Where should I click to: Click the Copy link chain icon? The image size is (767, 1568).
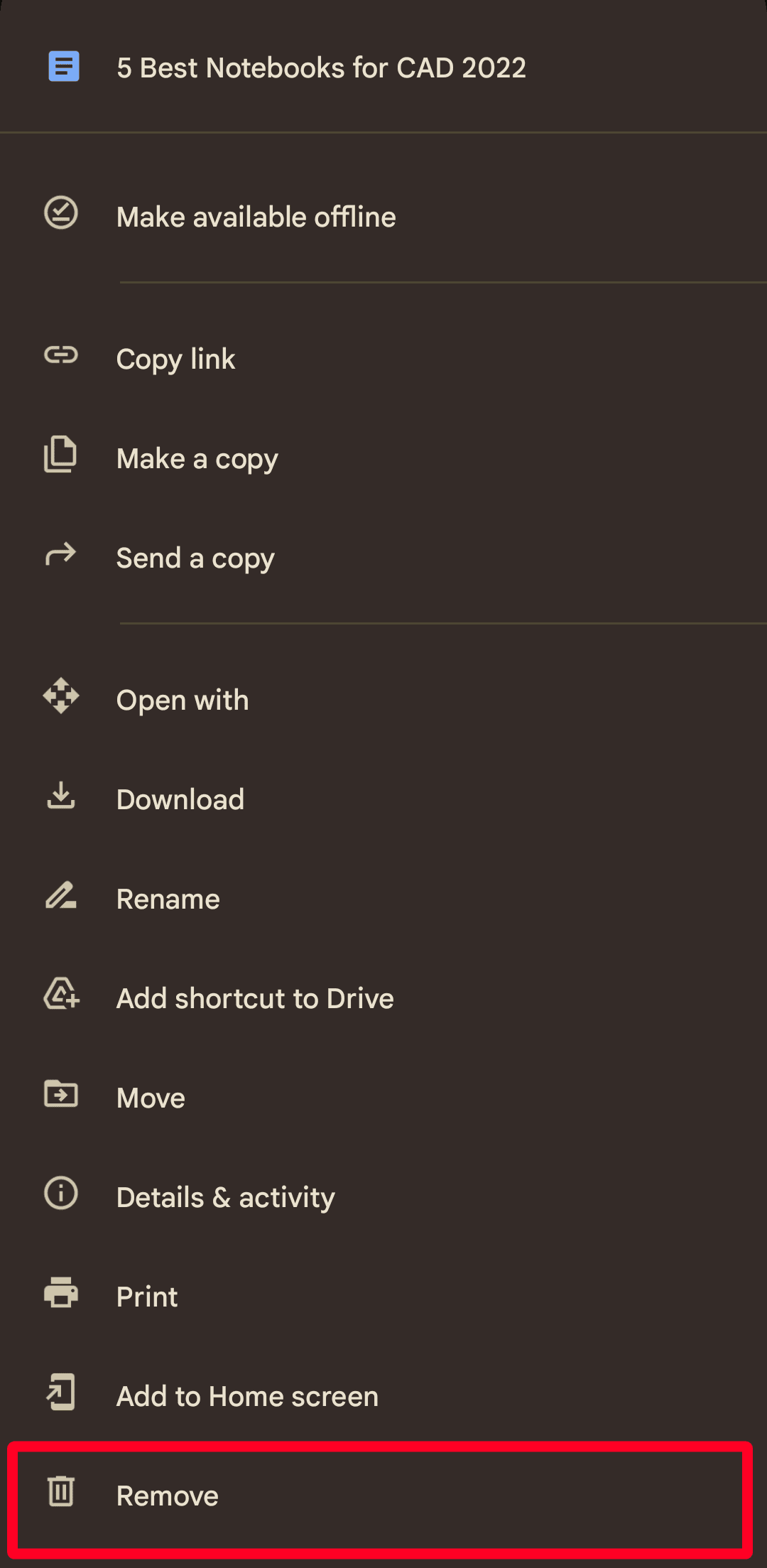tap(62, 357)
